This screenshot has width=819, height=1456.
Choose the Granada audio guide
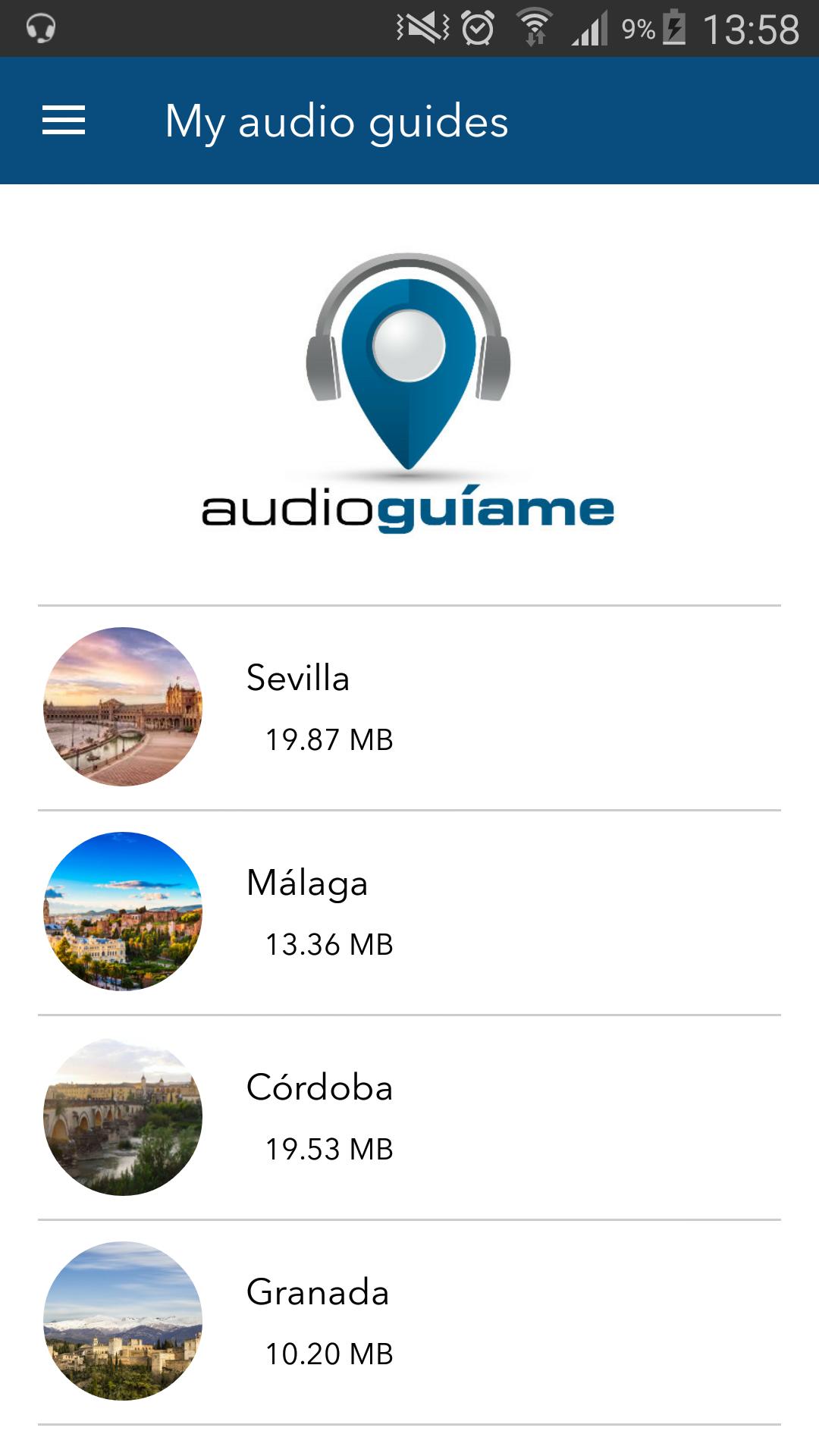(409, 1322)
